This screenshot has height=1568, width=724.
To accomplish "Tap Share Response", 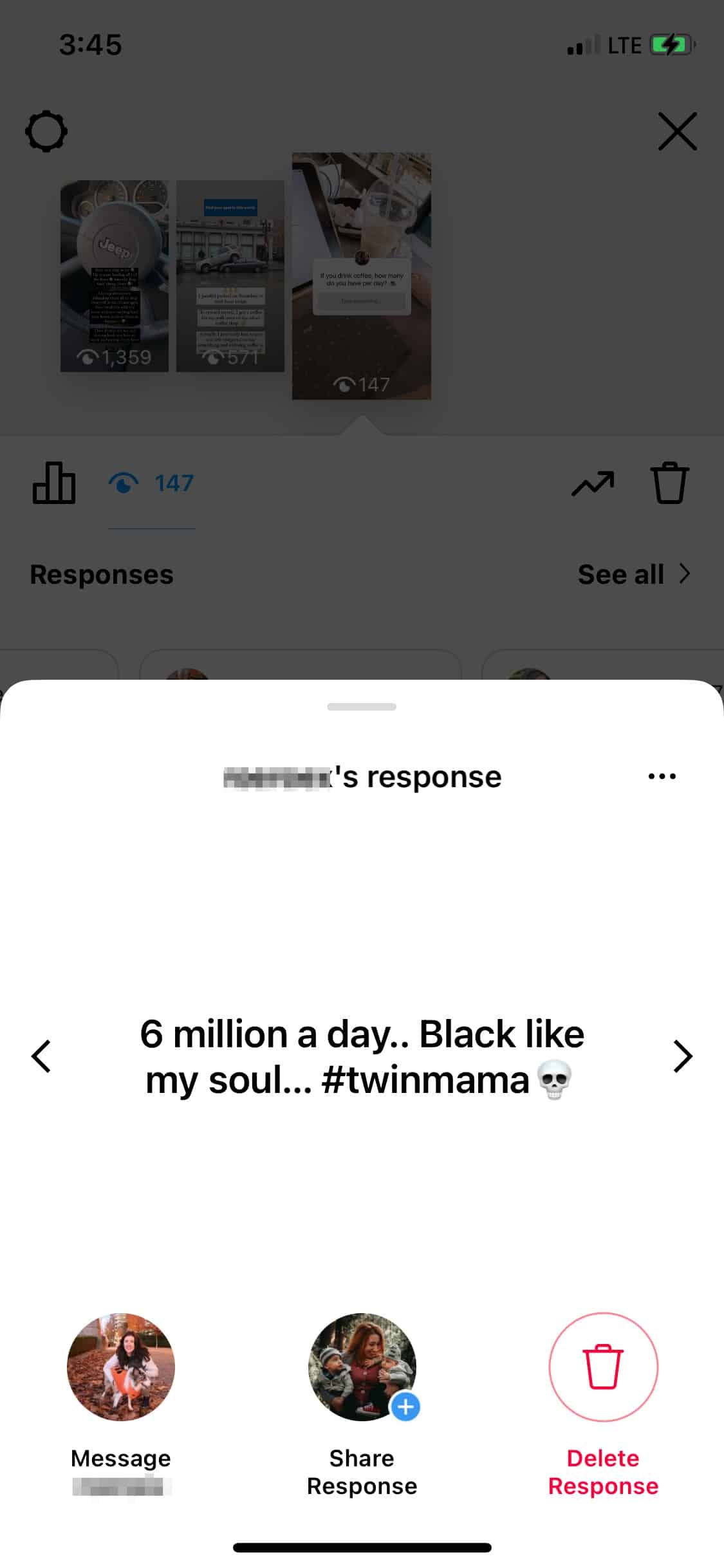I will [362, 1367].
